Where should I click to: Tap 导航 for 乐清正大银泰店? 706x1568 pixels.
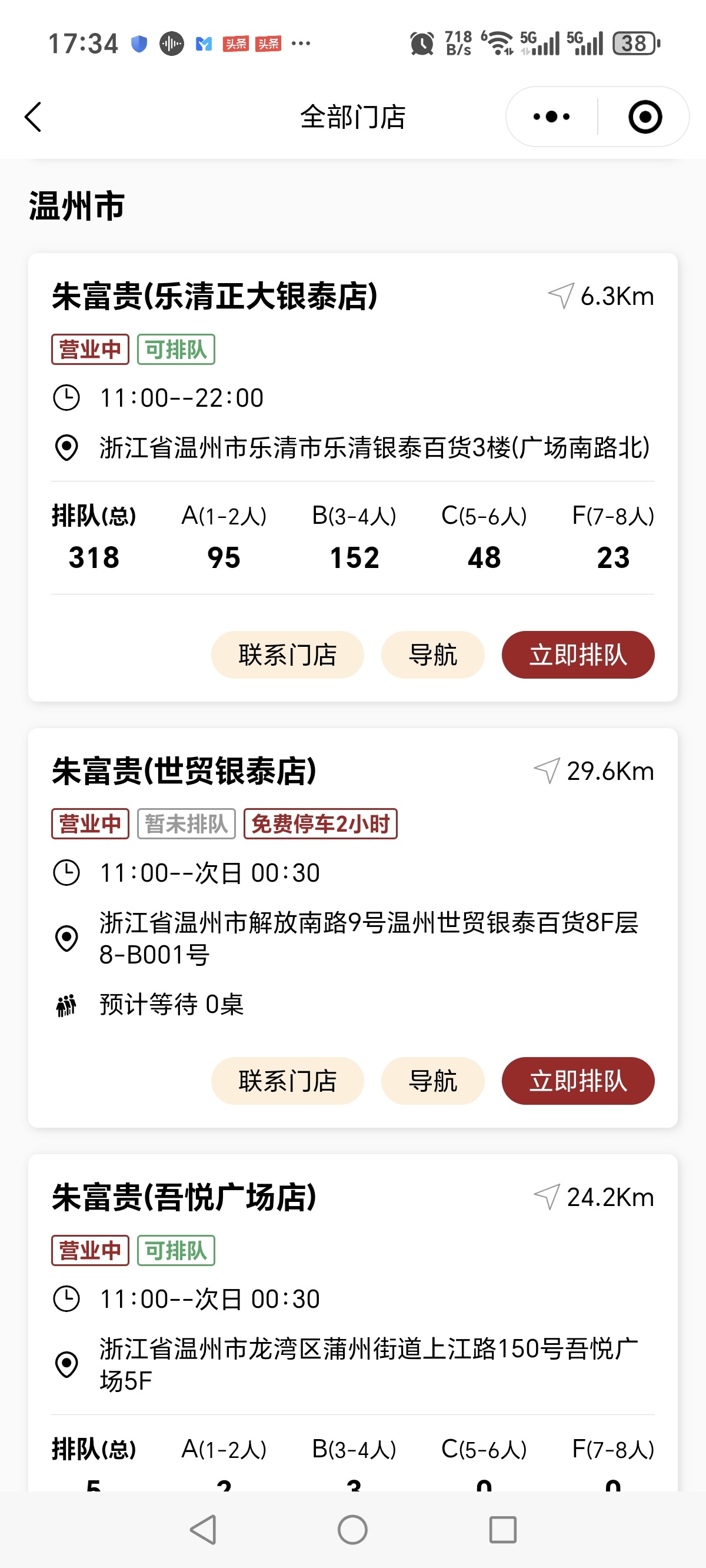click(433, 655)
